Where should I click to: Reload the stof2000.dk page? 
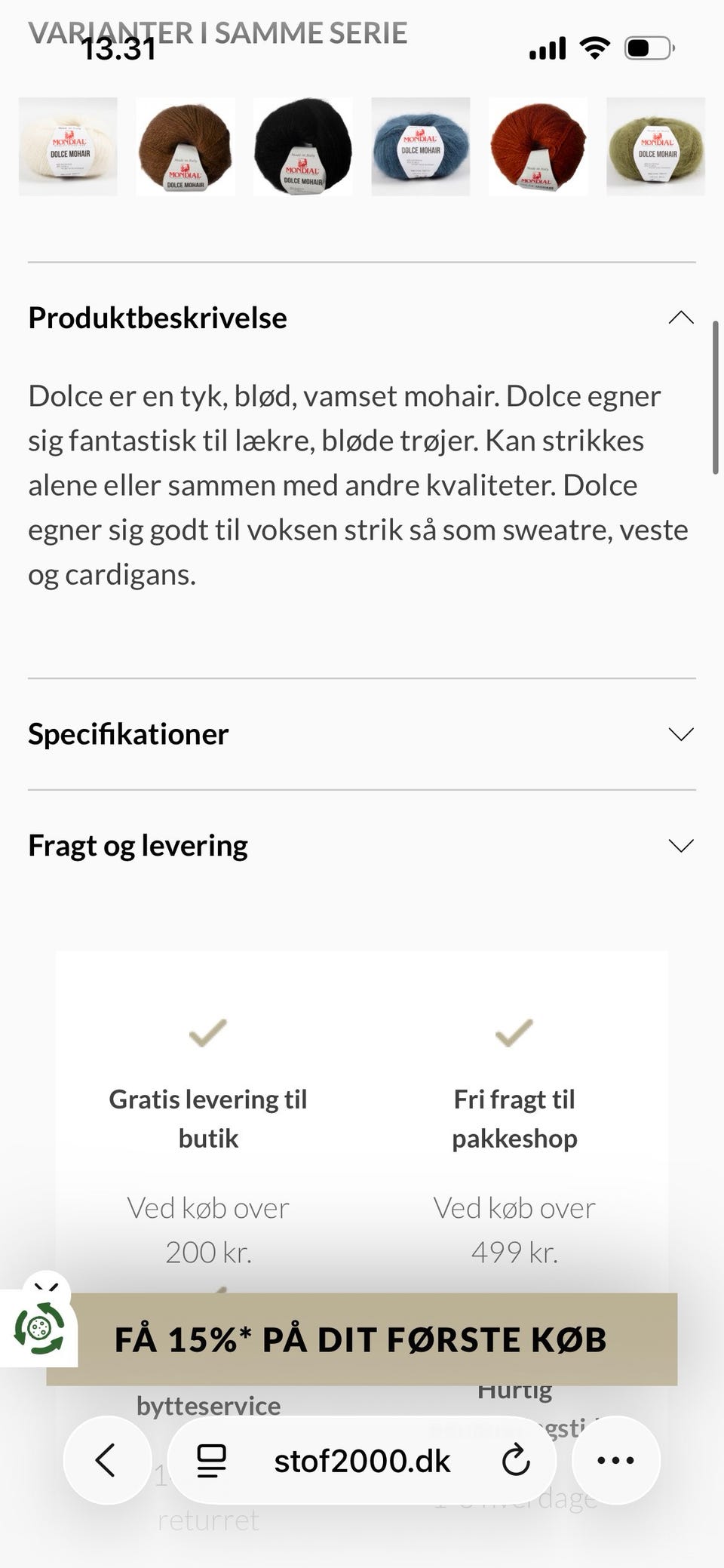coord(516,1460)
